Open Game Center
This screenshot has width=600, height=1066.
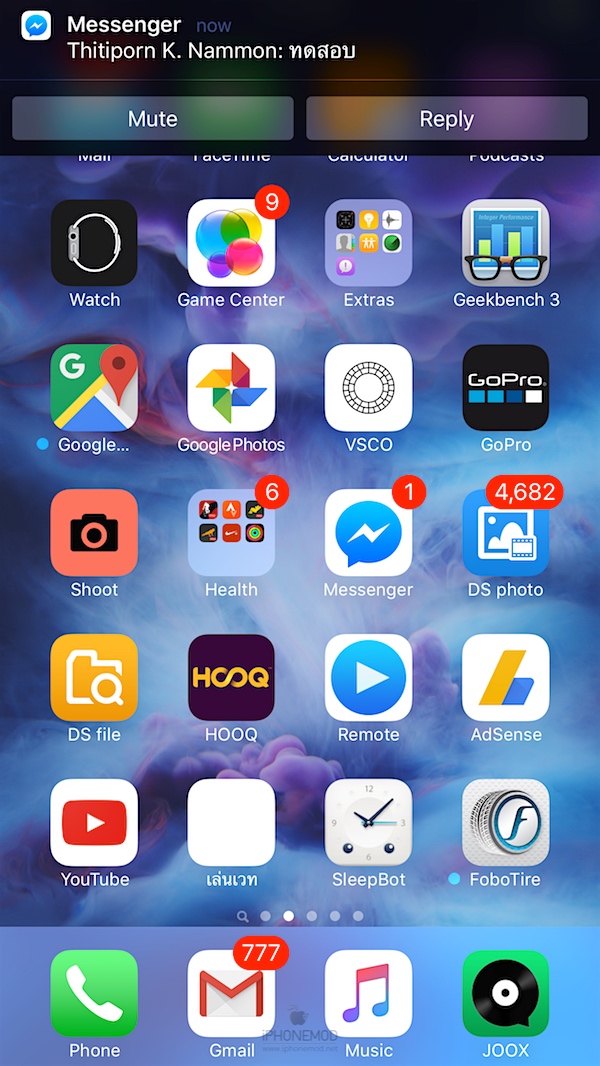pyautogui.click(x=231, y=243)
